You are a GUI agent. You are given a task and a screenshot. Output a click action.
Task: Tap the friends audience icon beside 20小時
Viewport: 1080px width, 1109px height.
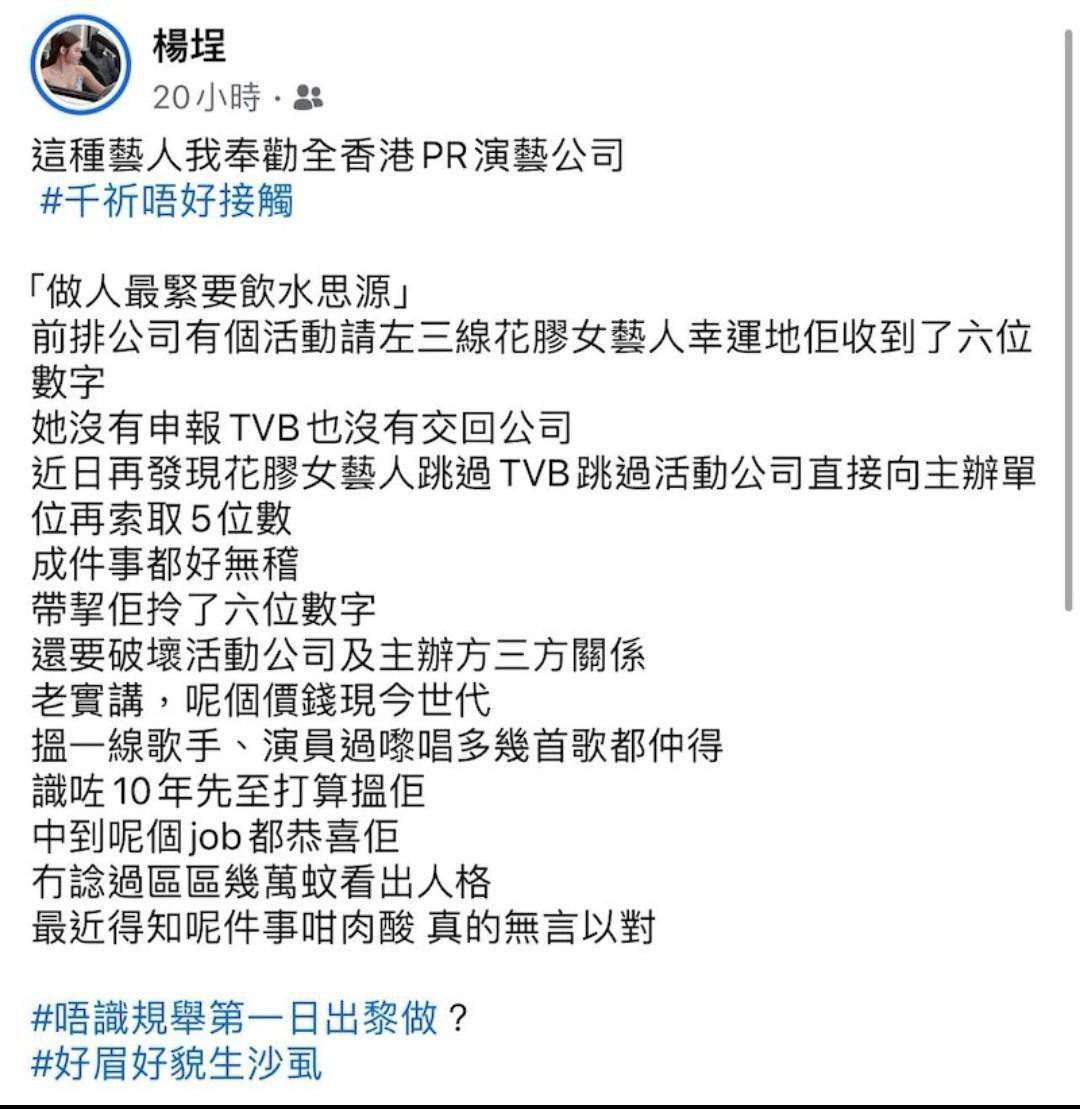(309, 97)
